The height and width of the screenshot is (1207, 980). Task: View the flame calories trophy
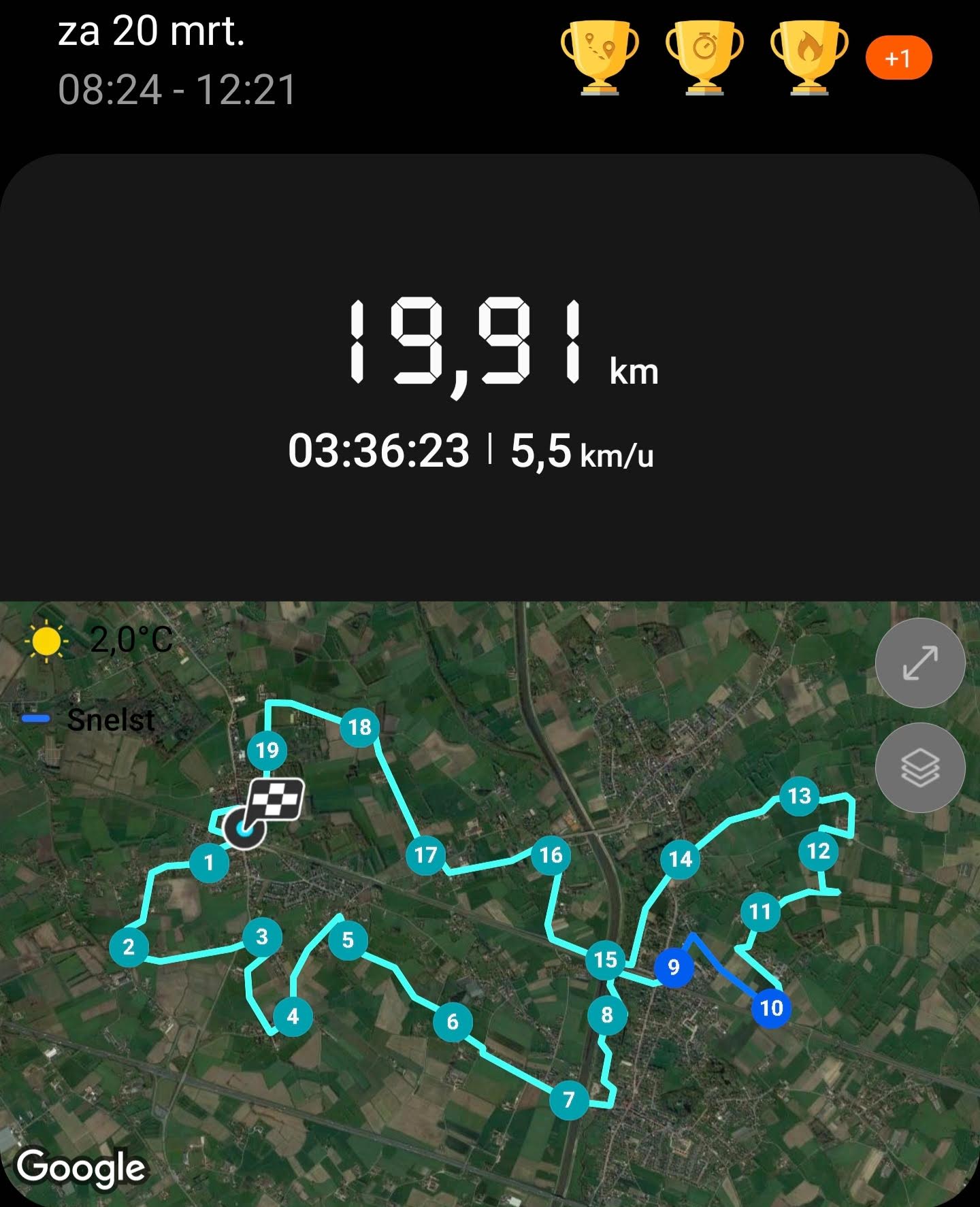808,56
